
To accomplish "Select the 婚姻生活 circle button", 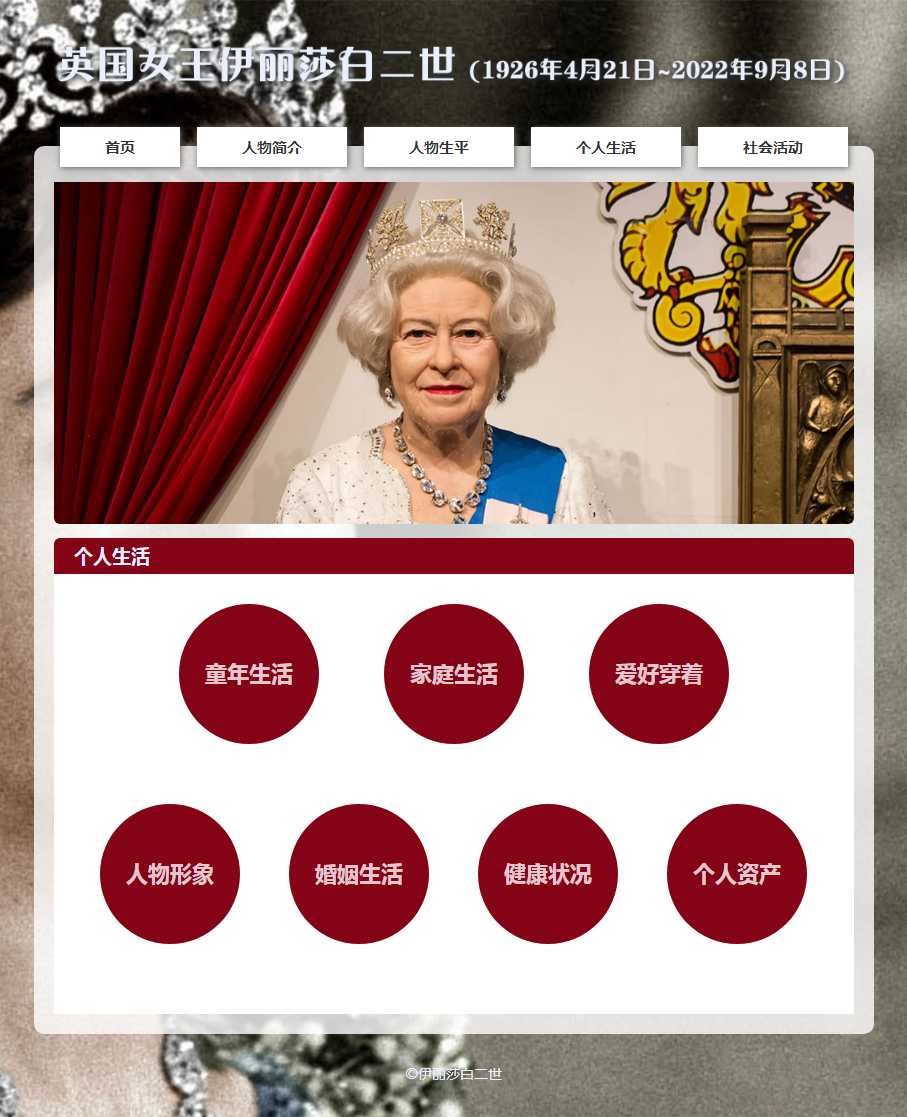I will pyautogui.click(x=359, y=874).
